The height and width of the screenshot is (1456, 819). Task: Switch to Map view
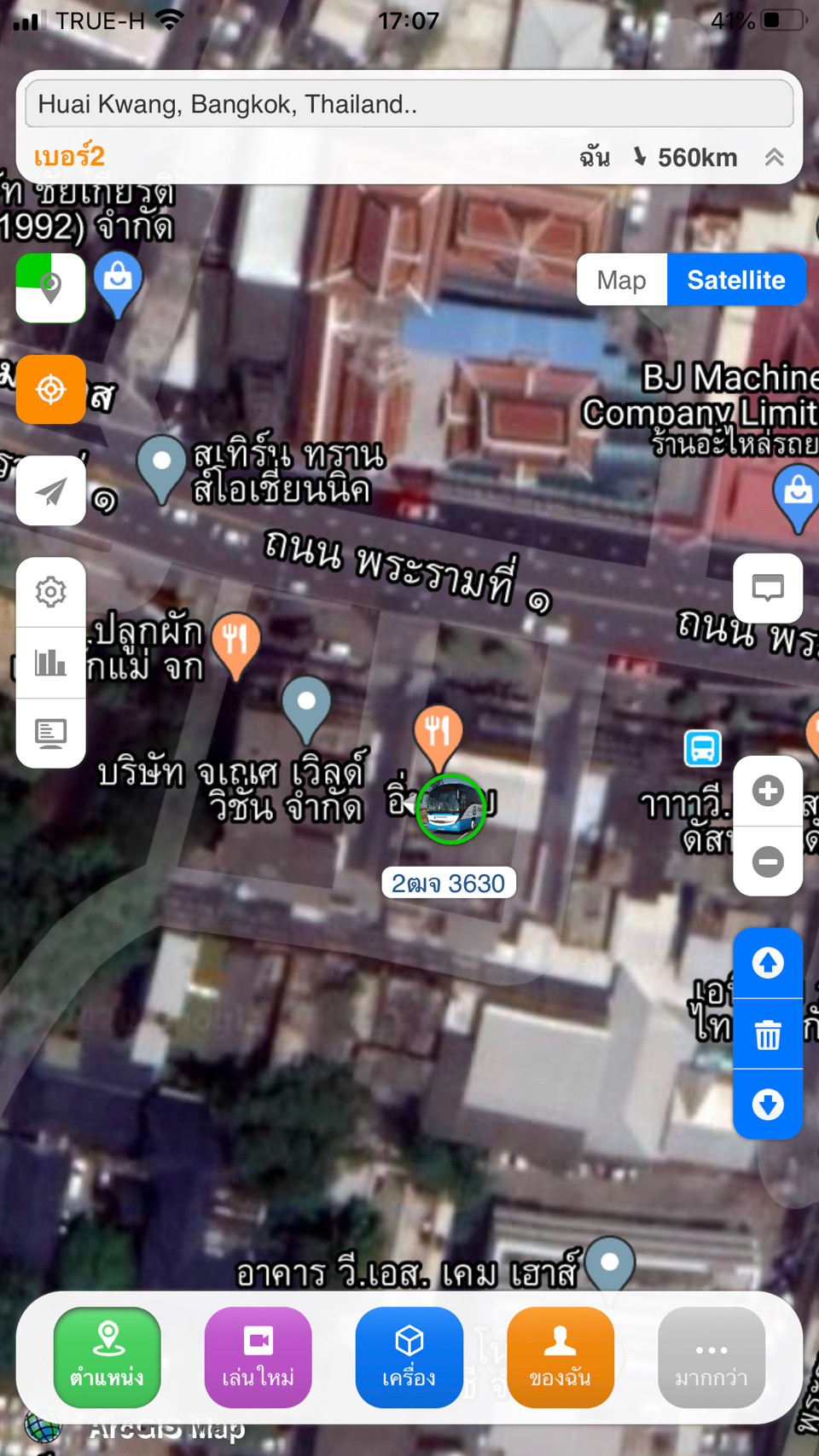point(621,280)
